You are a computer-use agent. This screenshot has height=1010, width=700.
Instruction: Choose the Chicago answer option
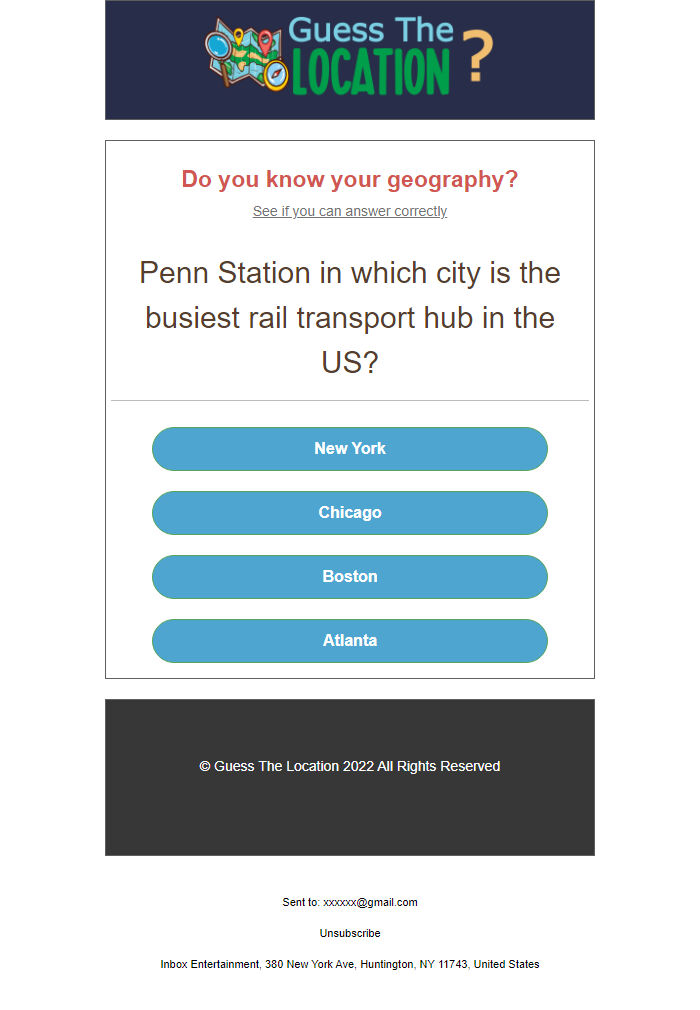tap(350, 513)
